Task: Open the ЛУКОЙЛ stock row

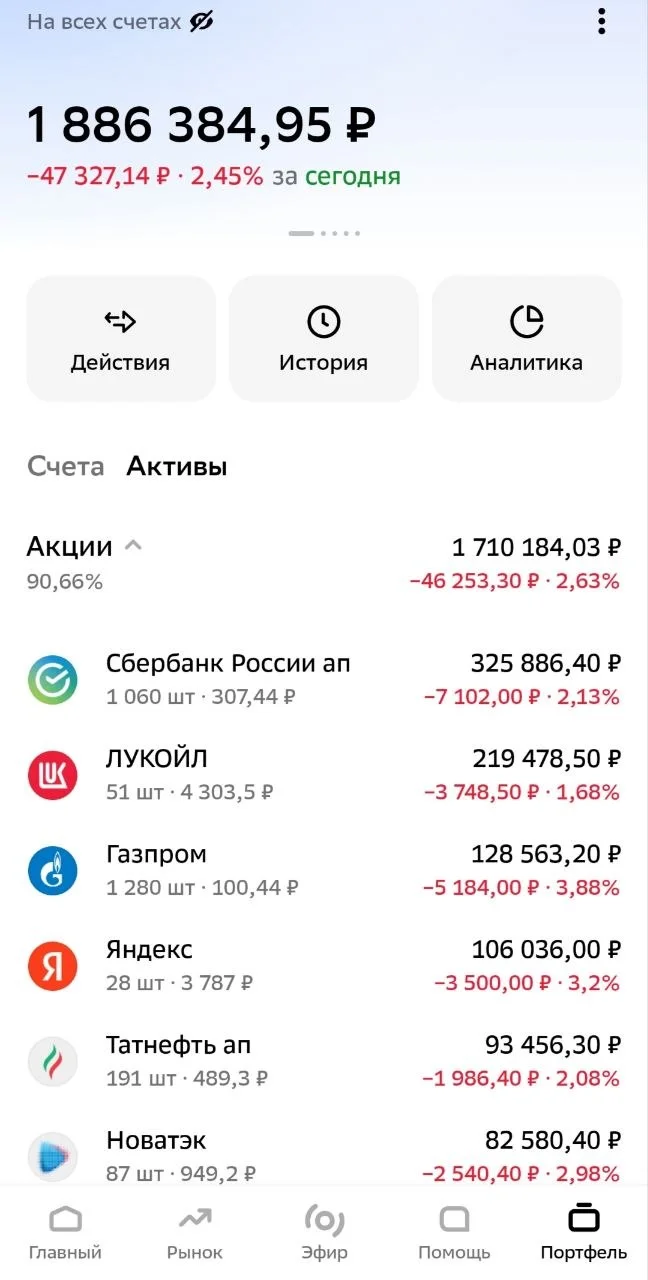Action: [x=324, y=774]
